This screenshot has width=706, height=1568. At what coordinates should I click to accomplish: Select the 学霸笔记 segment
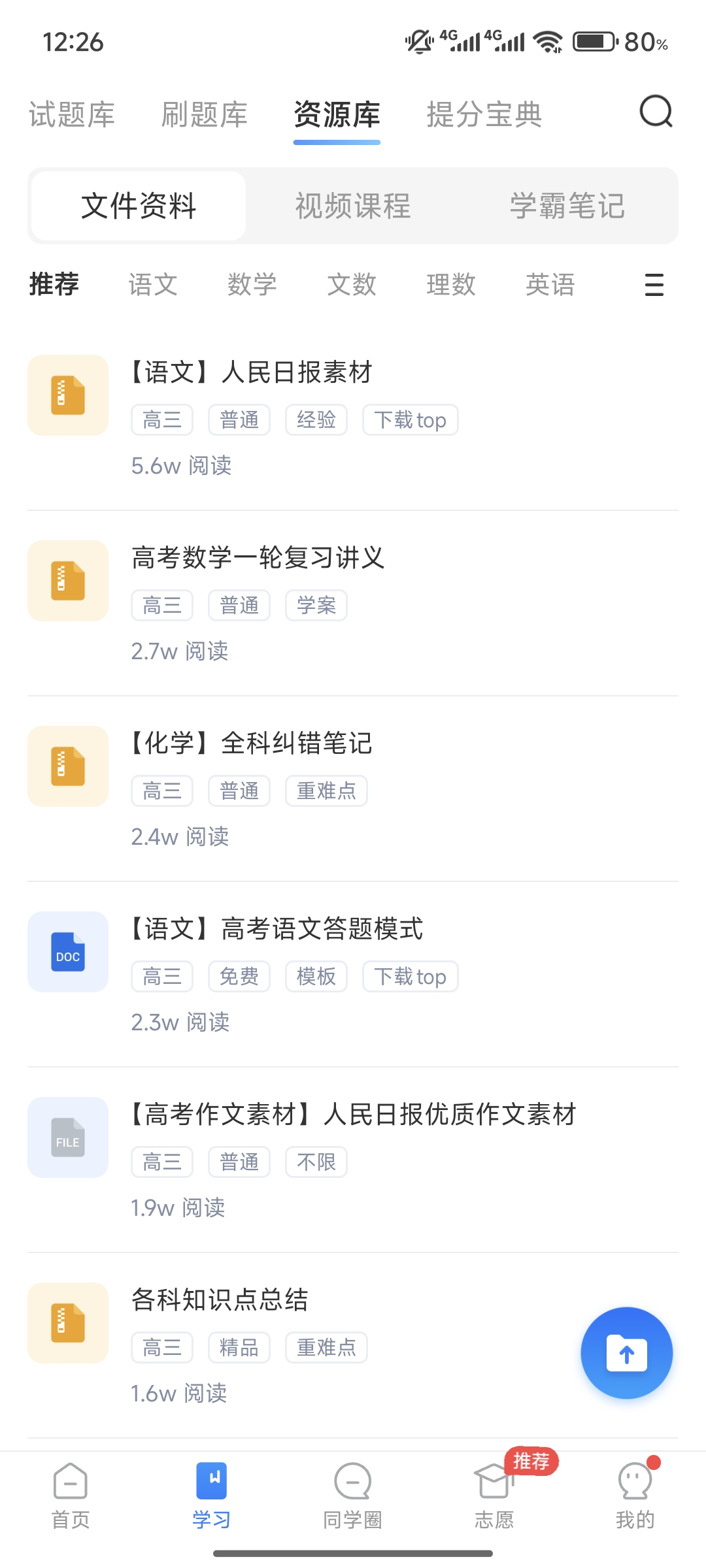pyautogui.click(x=567, y=206)
